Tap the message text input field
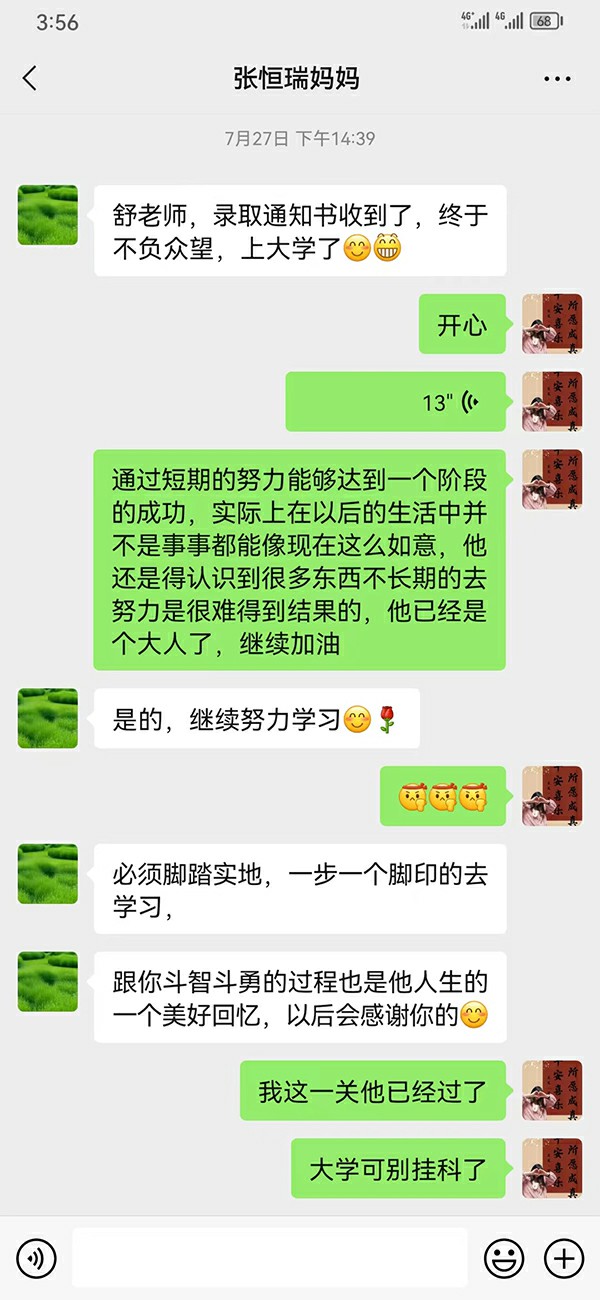Viewport: 600px width, 1300px height. point(270,1257)
